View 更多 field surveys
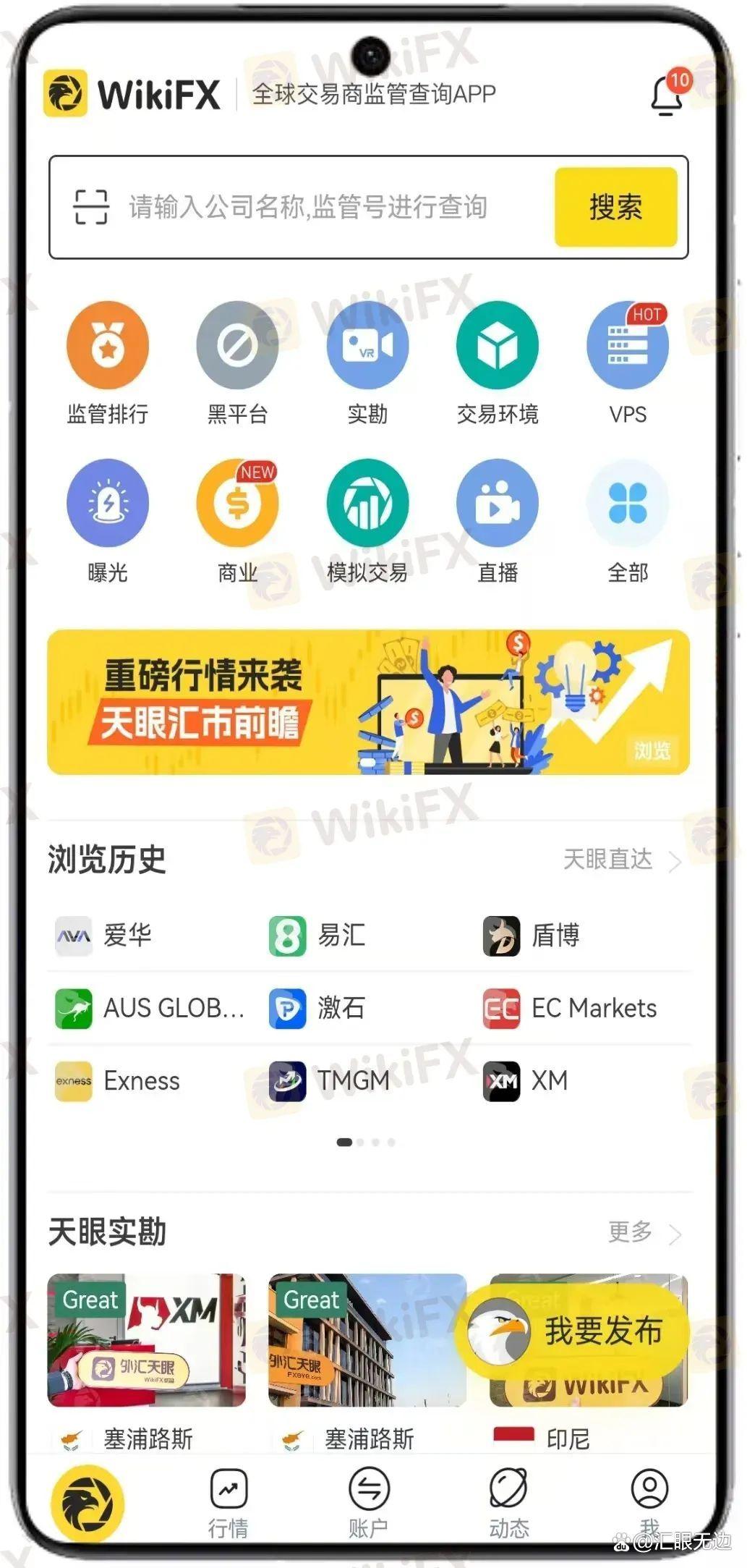This screenshot has height=1568, width=747. (642, 1232)
